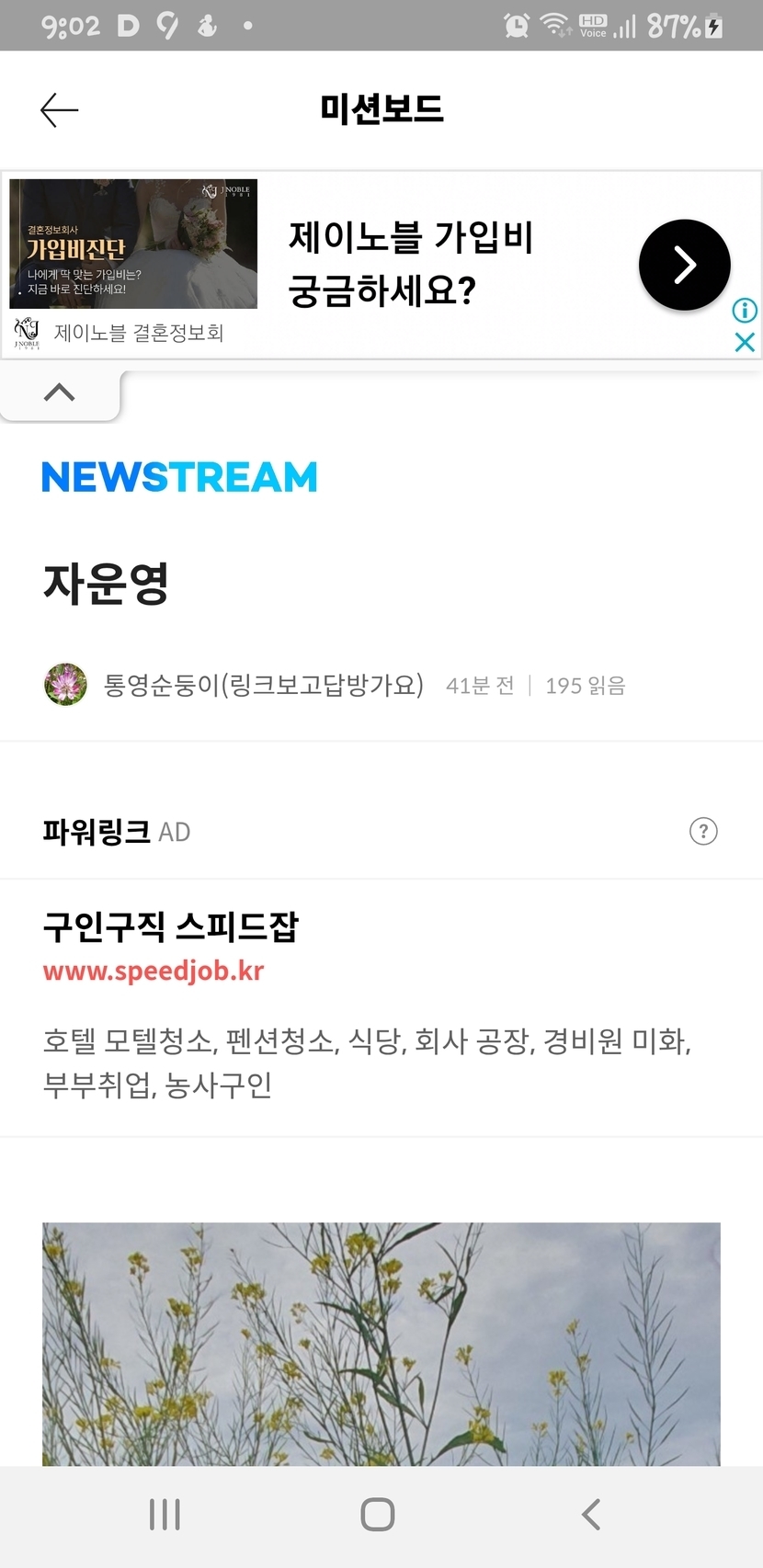This screenshot has height=1568, width=763.
Task: Go to the home screen
Action: pyautogui.click(x=378, y=1514)
